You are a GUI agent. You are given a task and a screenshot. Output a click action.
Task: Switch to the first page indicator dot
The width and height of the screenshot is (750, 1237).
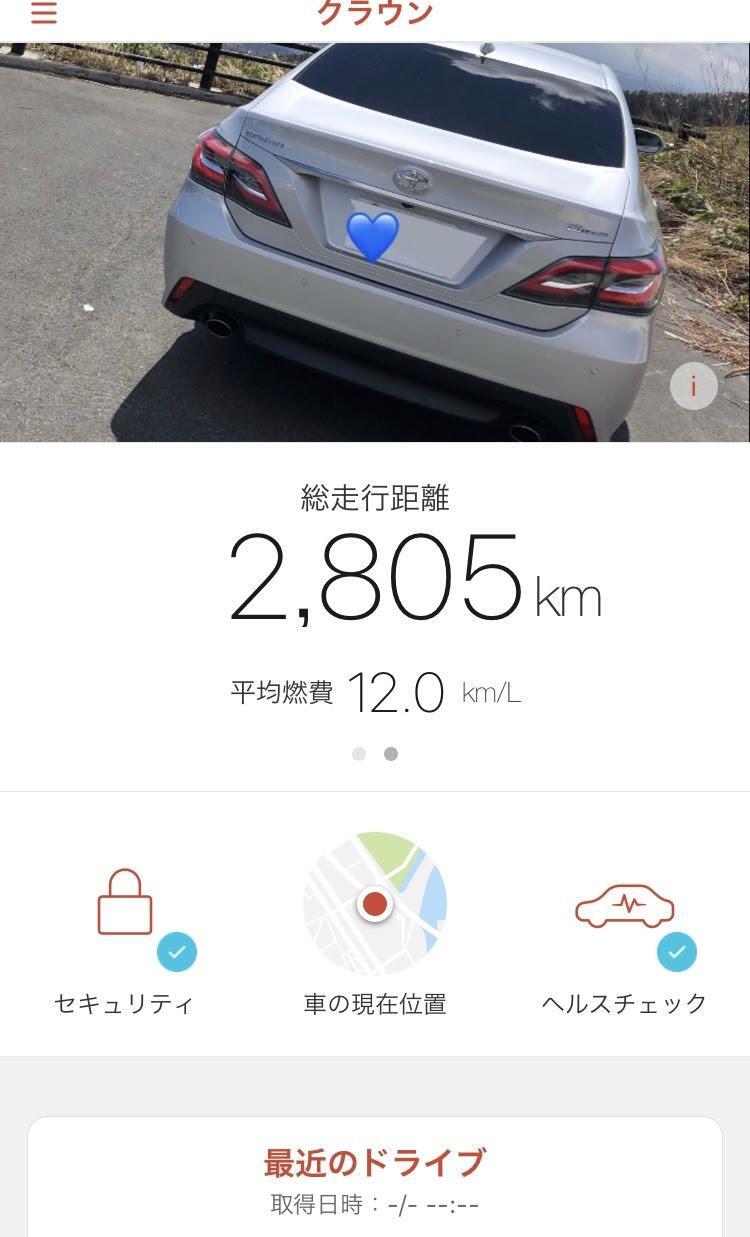(x=359, y=754)
